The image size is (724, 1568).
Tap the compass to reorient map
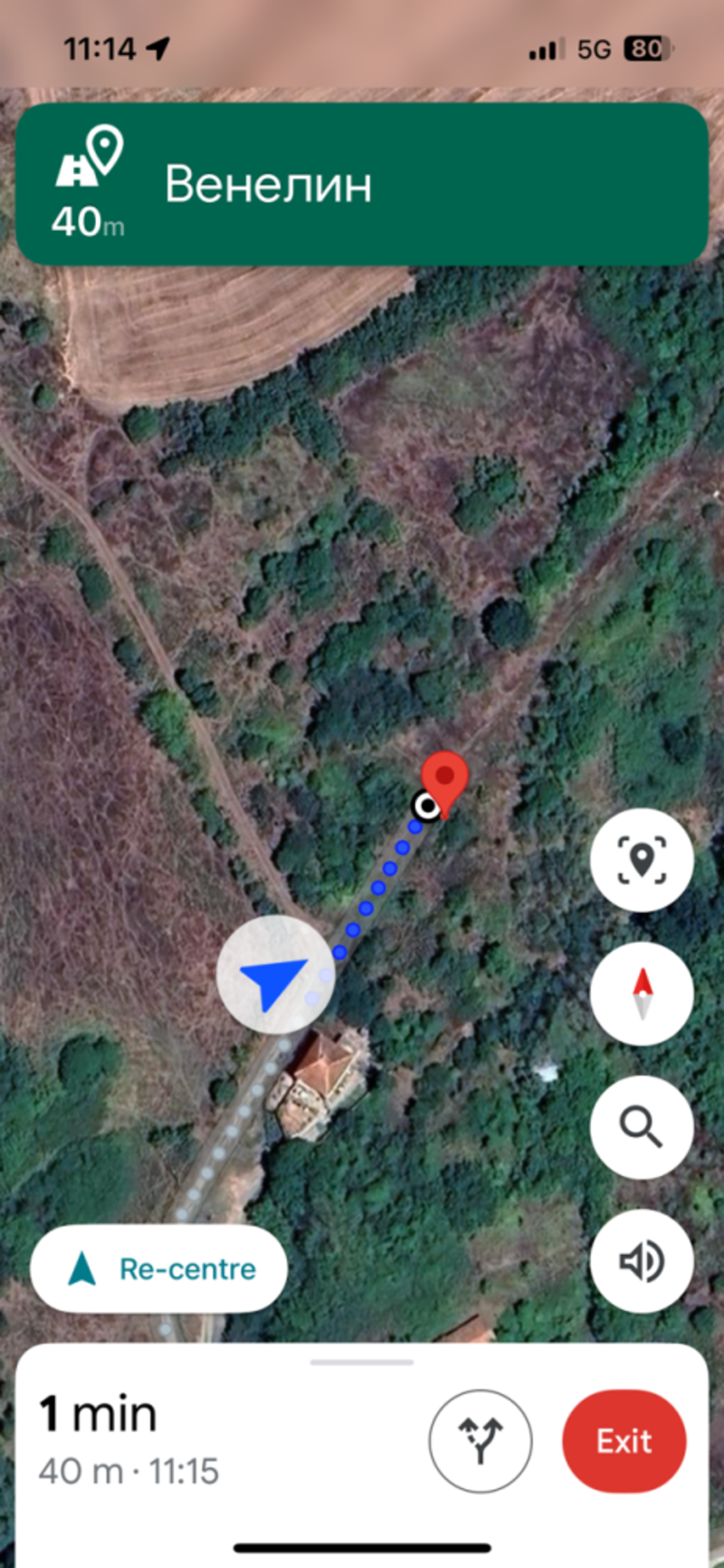pyautogui.click(x=642, y=993)
